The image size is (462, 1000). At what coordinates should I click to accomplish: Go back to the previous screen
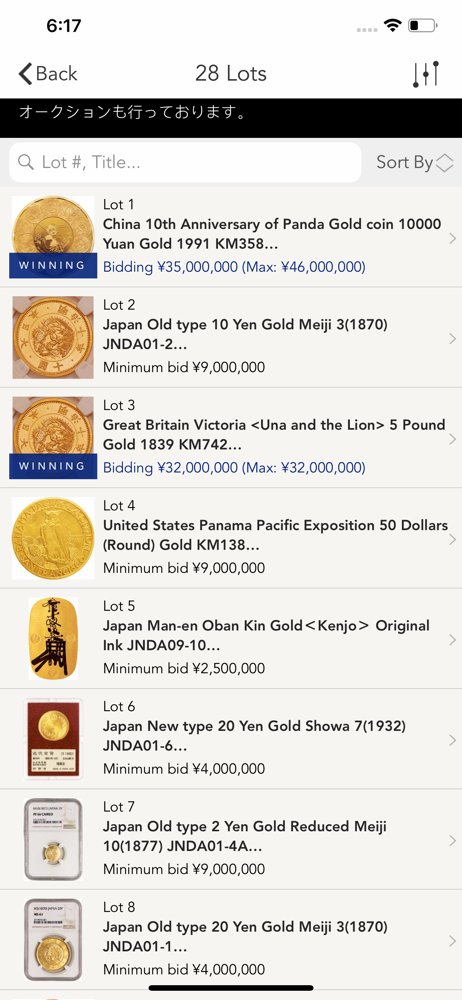pos(48,74)
